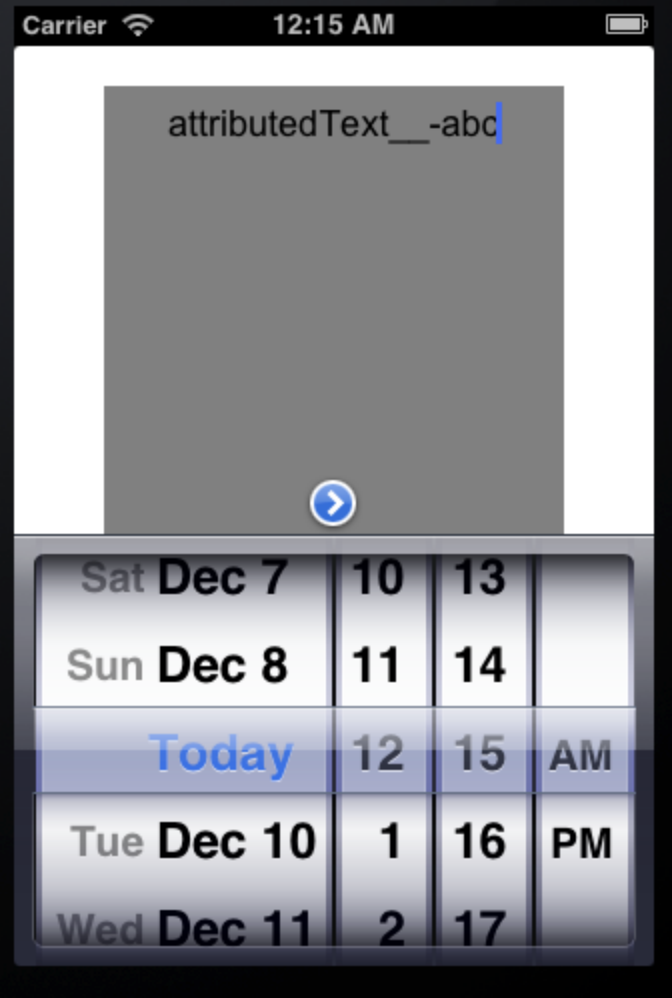This screenshot has width=672, height=998.
Task: Select Tue Dec 10 in date picker
Action: (x=195, y=842)
